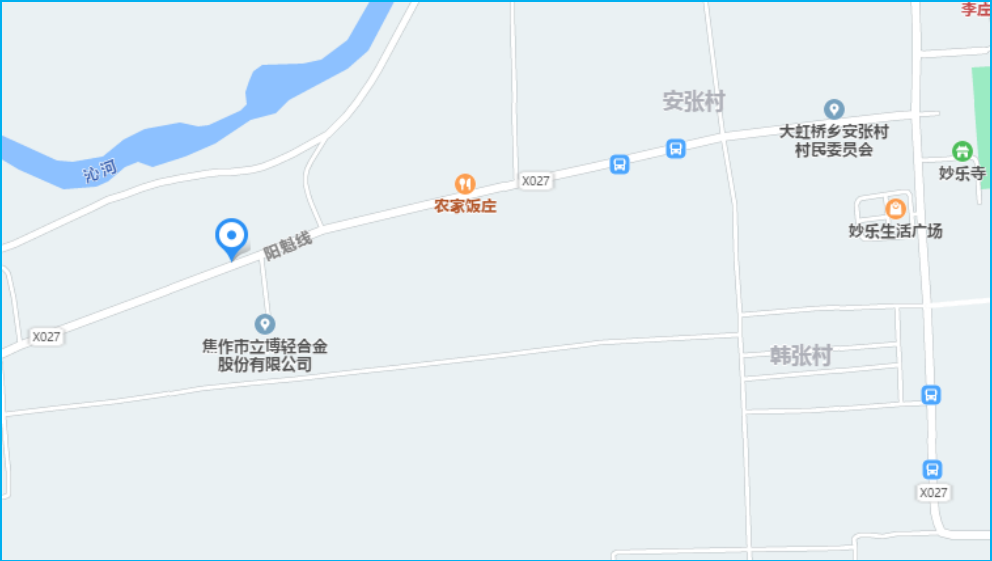Tap the bus stop beside 韩张村

pyautogui.click(x=931, y=395)
